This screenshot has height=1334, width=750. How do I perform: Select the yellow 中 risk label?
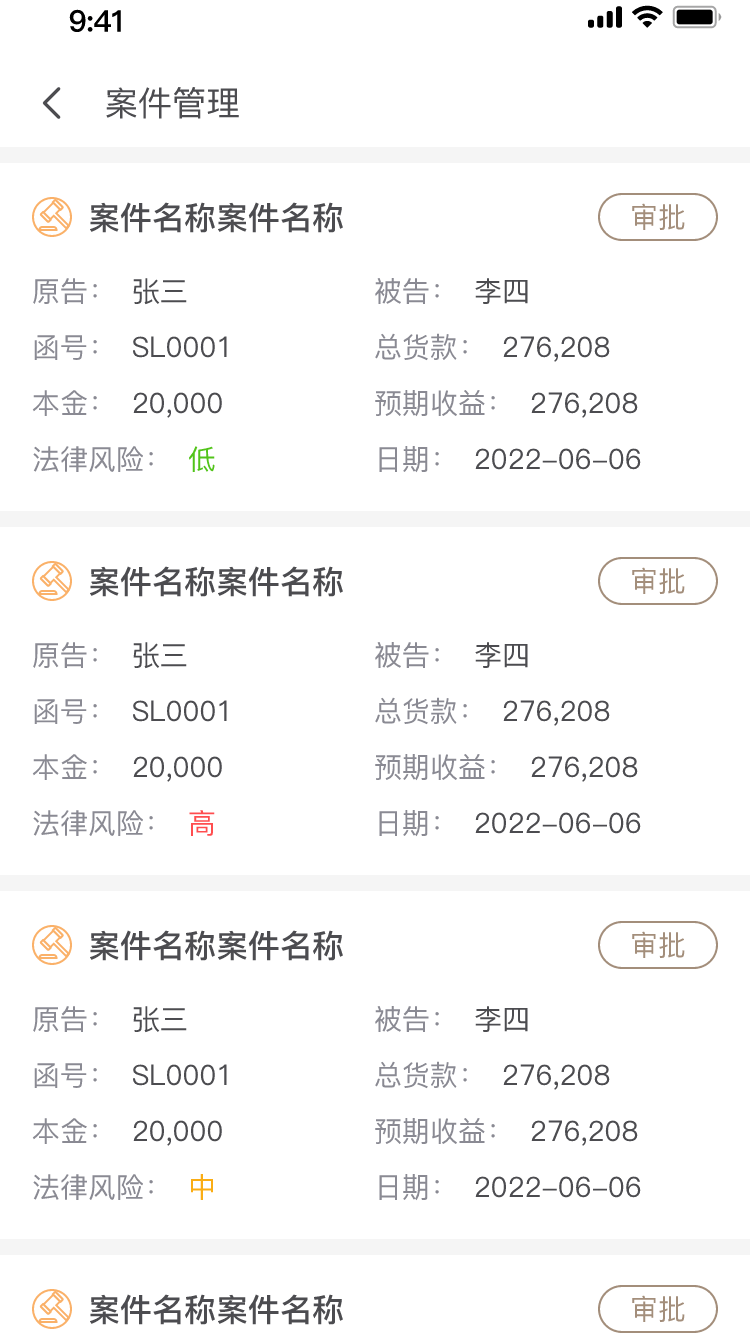[x=200, y=1187]
